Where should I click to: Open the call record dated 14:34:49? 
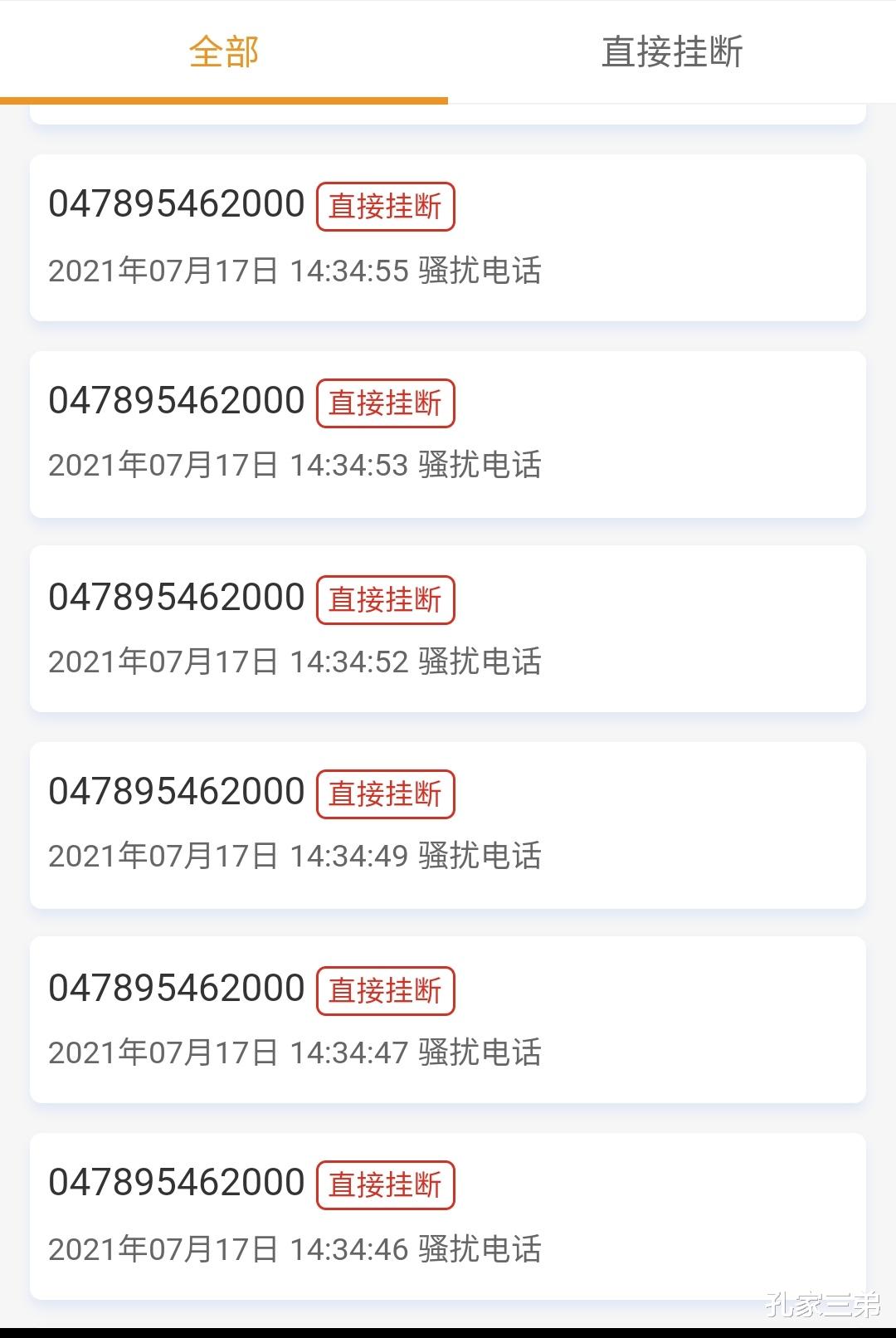point(448,823)
